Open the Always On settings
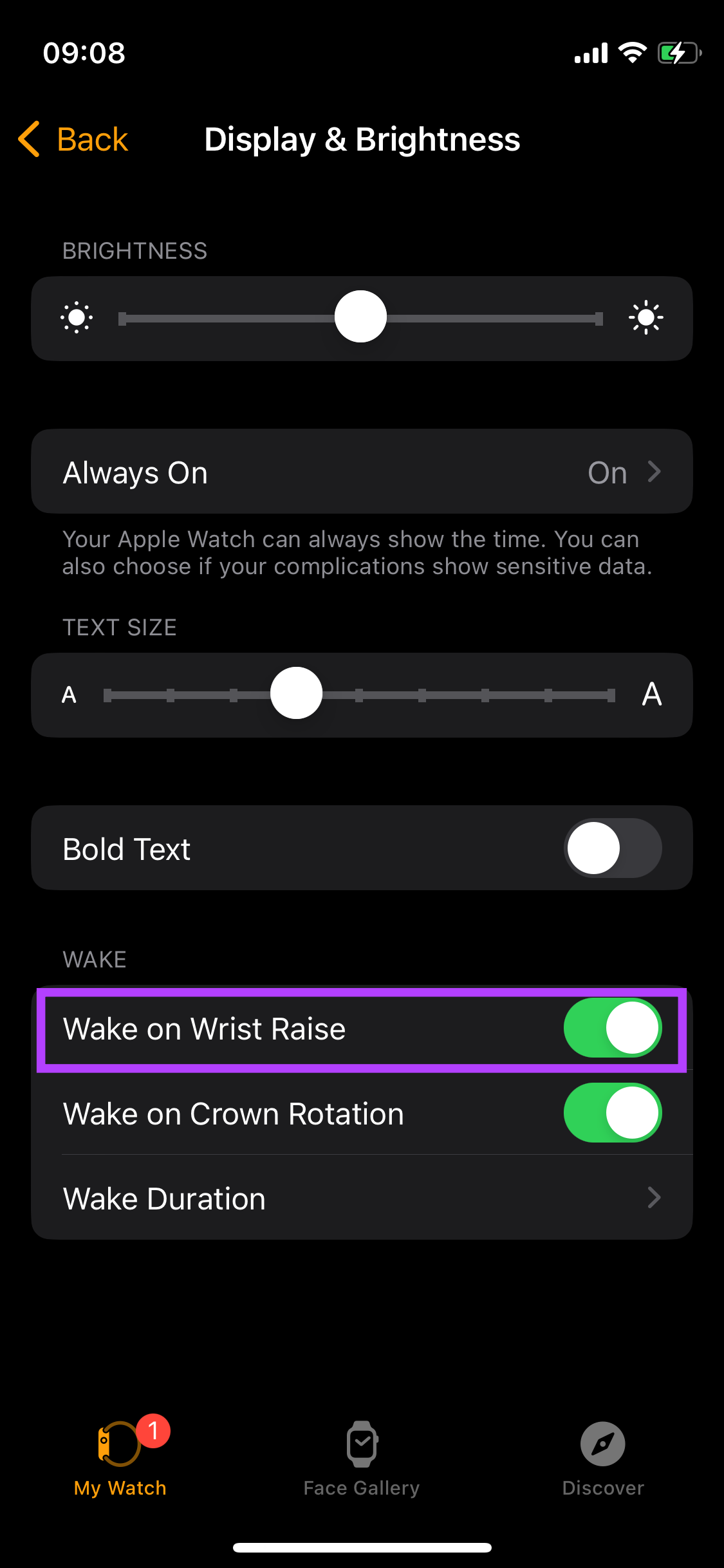 point(362,472)
